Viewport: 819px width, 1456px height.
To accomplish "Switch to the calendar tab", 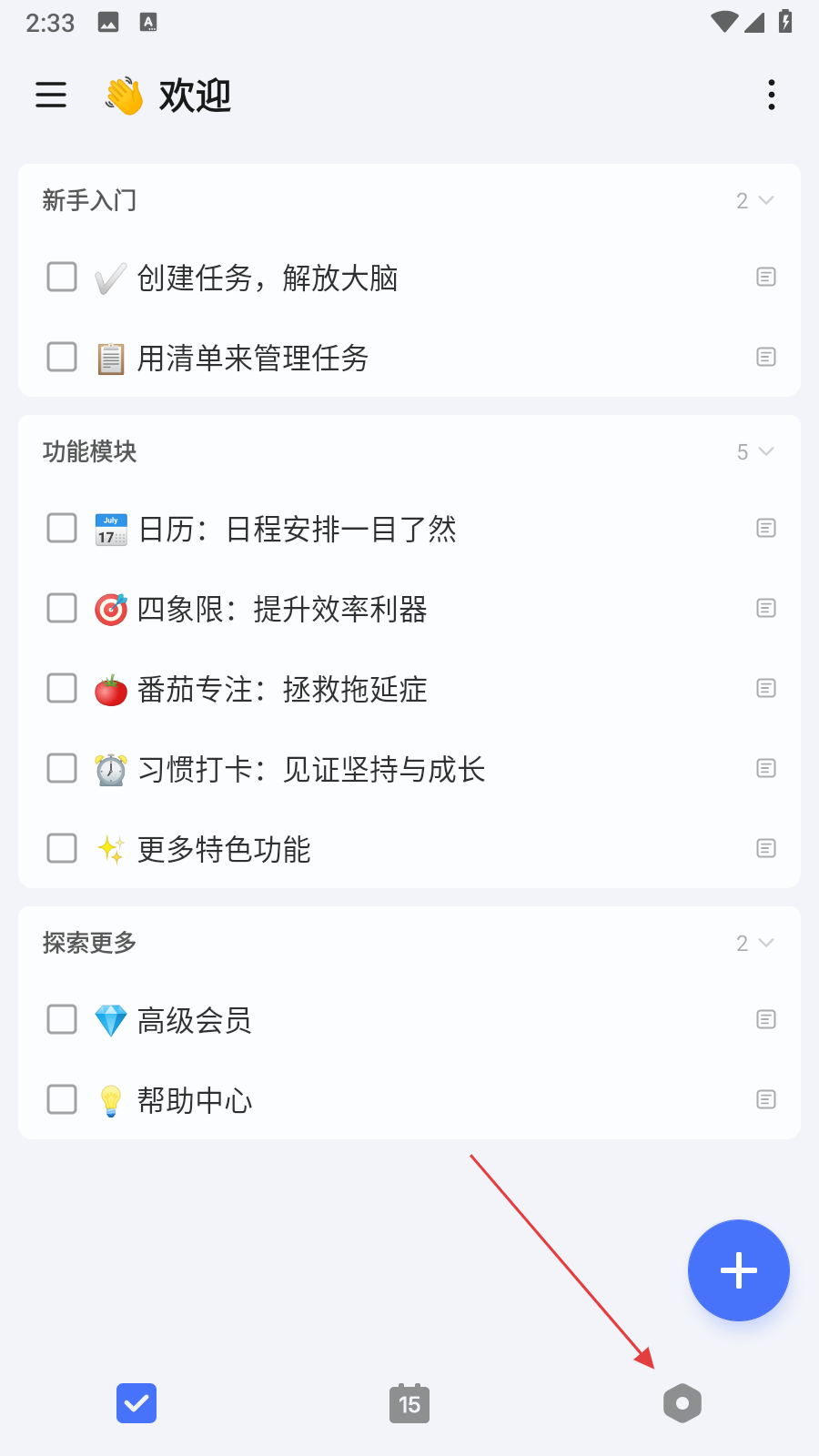I will (x=409, y=1403).
